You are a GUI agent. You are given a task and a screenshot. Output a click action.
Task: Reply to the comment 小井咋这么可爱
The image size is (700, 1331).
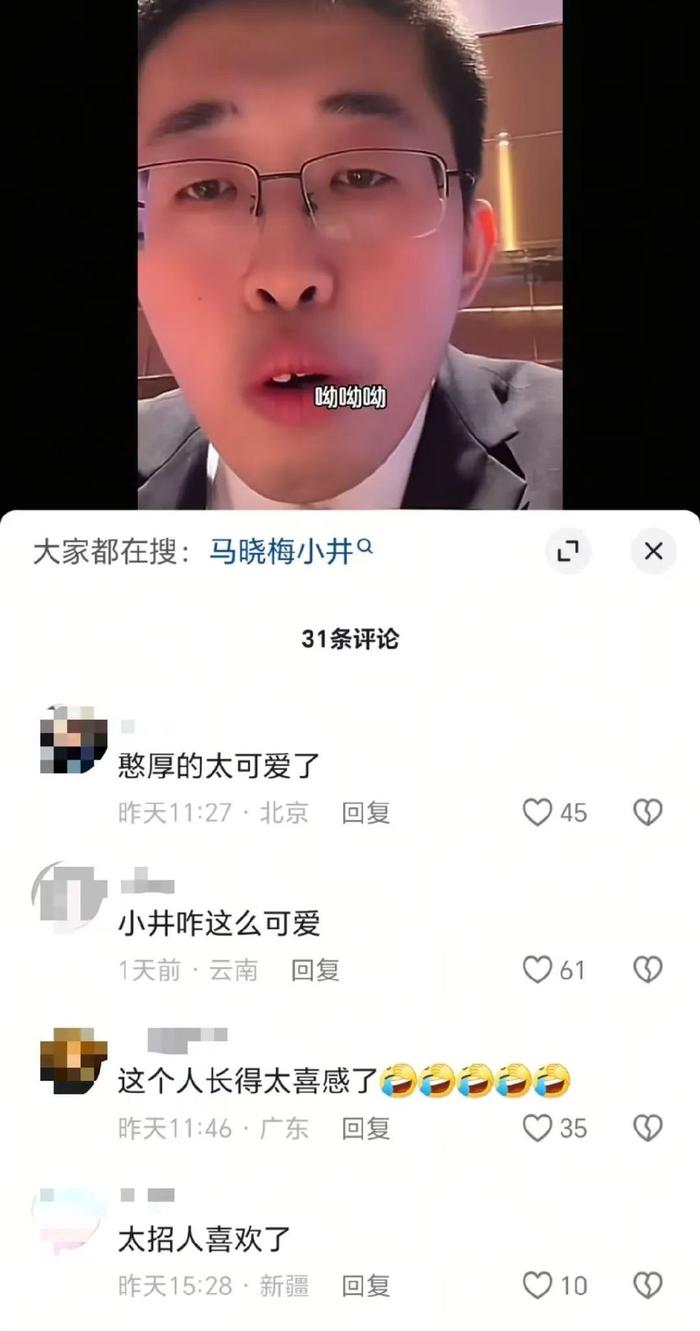315,969
